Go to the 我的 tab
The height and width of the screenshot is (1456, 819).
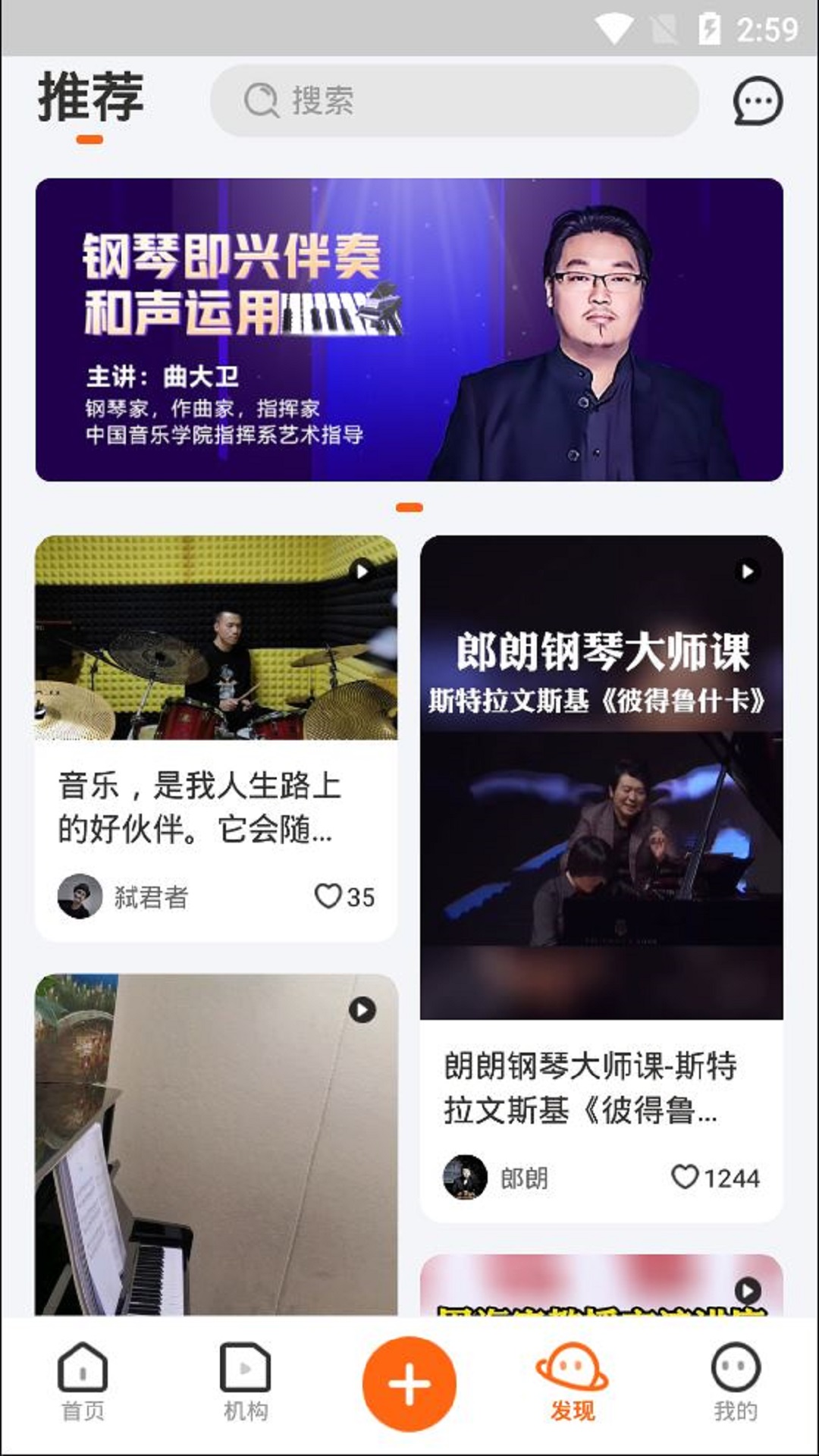tap(736, 1382)
